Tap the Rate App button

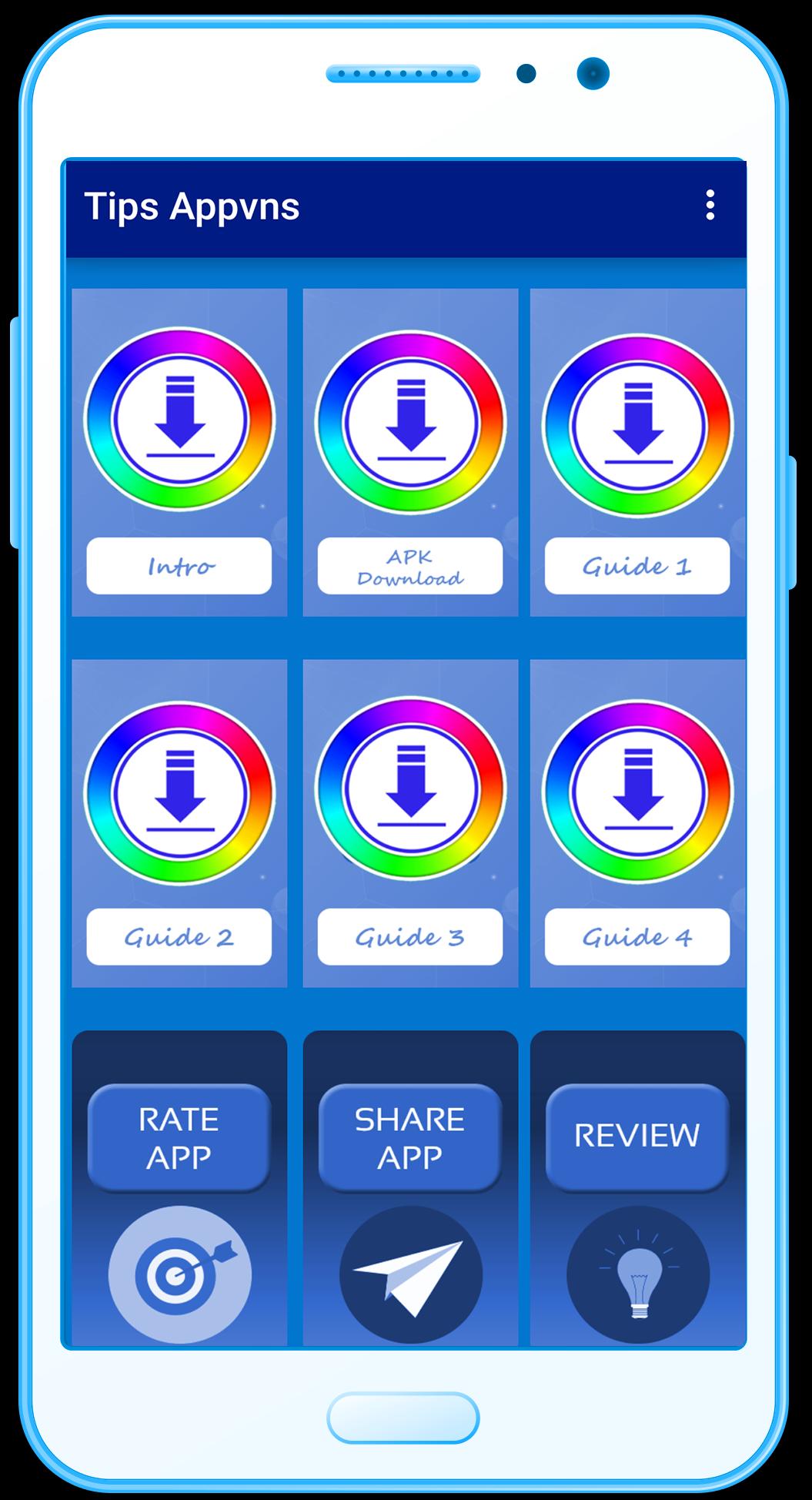[179, 1137]
